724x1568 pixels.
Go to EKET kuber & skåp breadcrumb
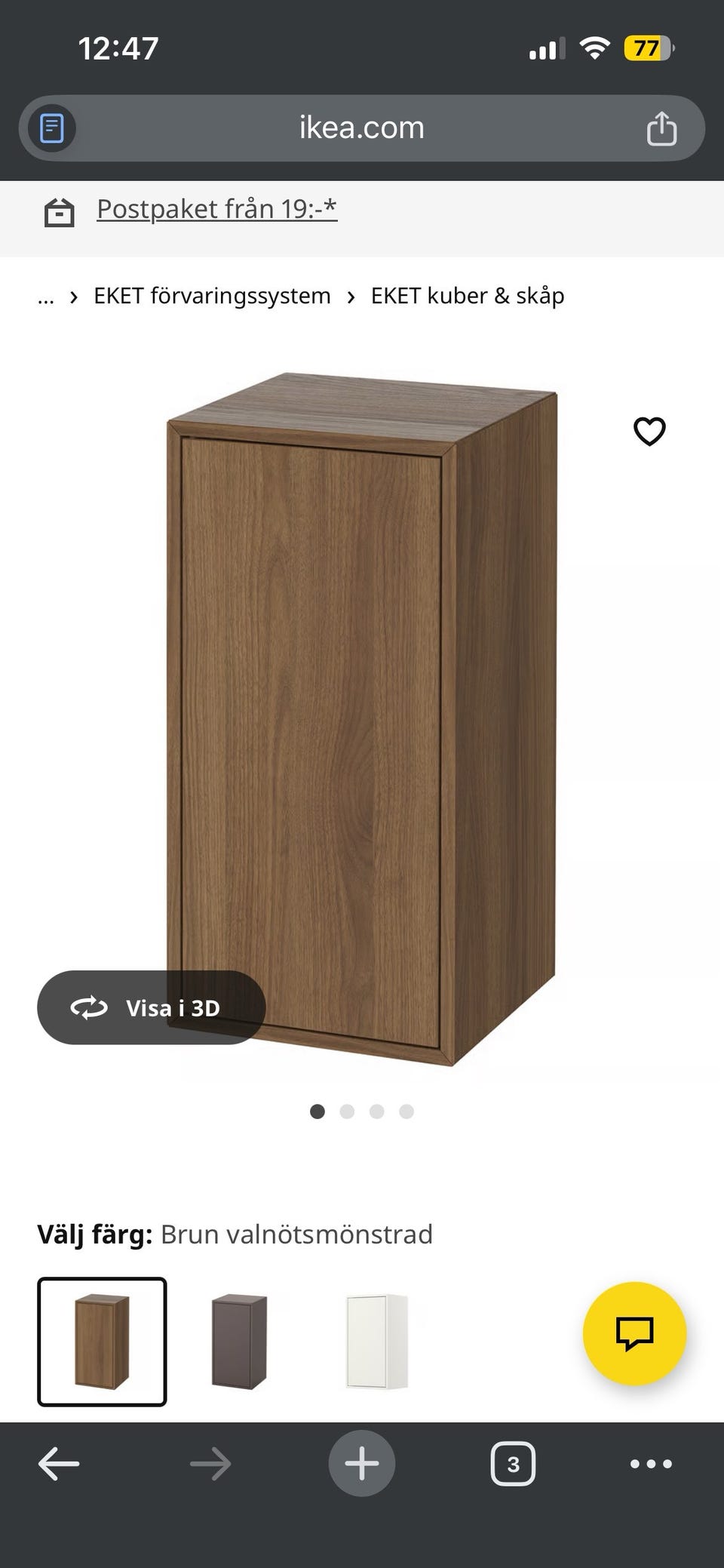[468, 296]
